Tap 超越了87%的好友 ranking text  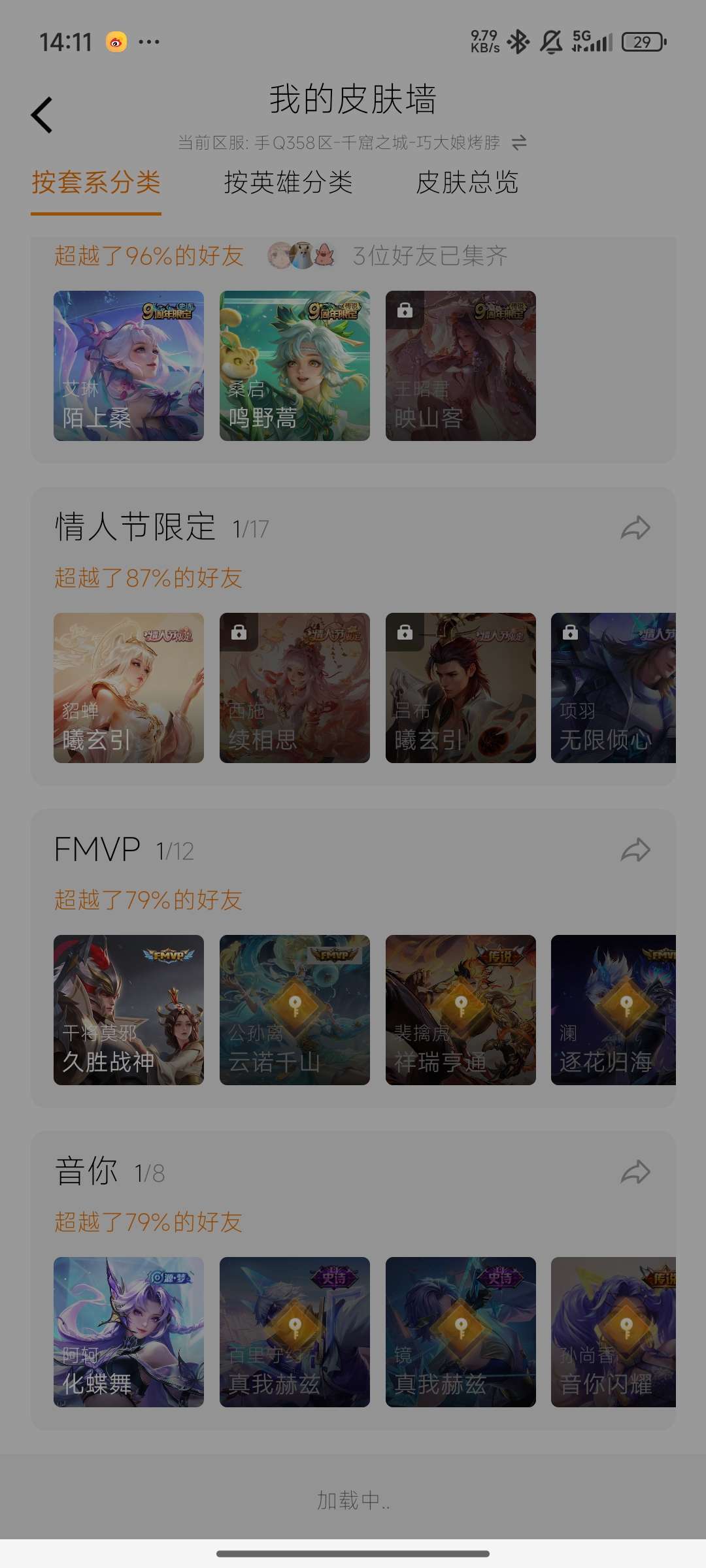[x=147, y=578]
